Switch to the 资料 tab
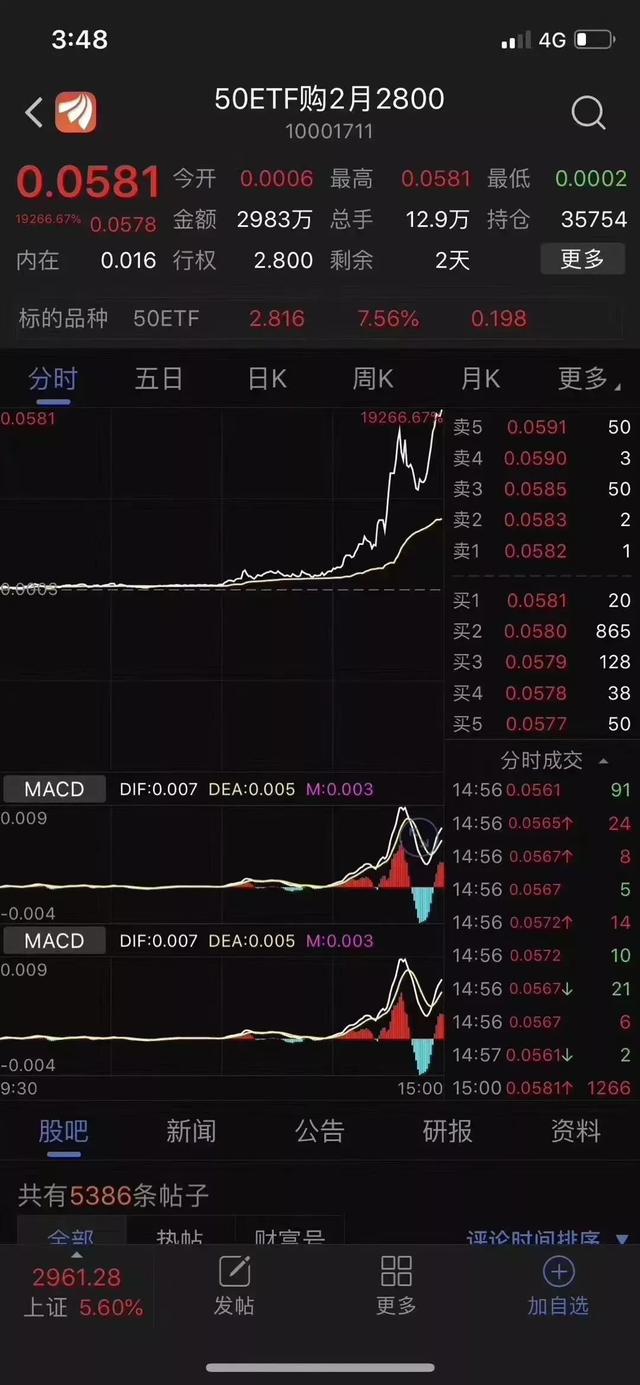This screenshot has height=1385, width=640. click(575, 1131)
